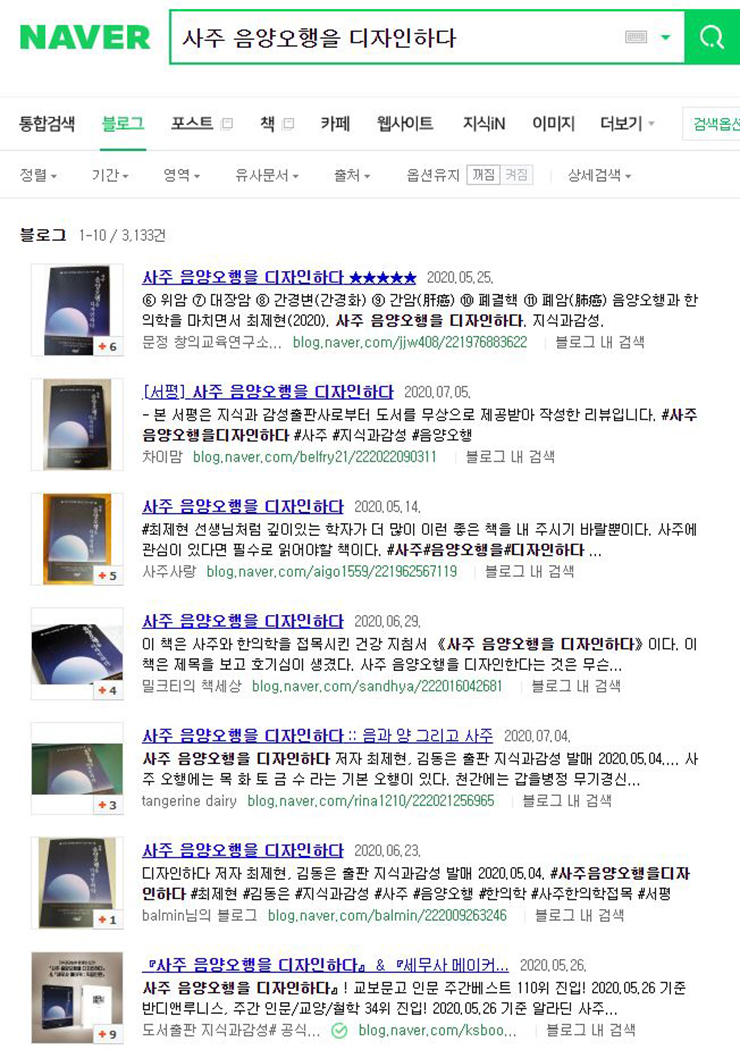Open the blog link blog.naver.com/aigo1559

pos(331,571)
